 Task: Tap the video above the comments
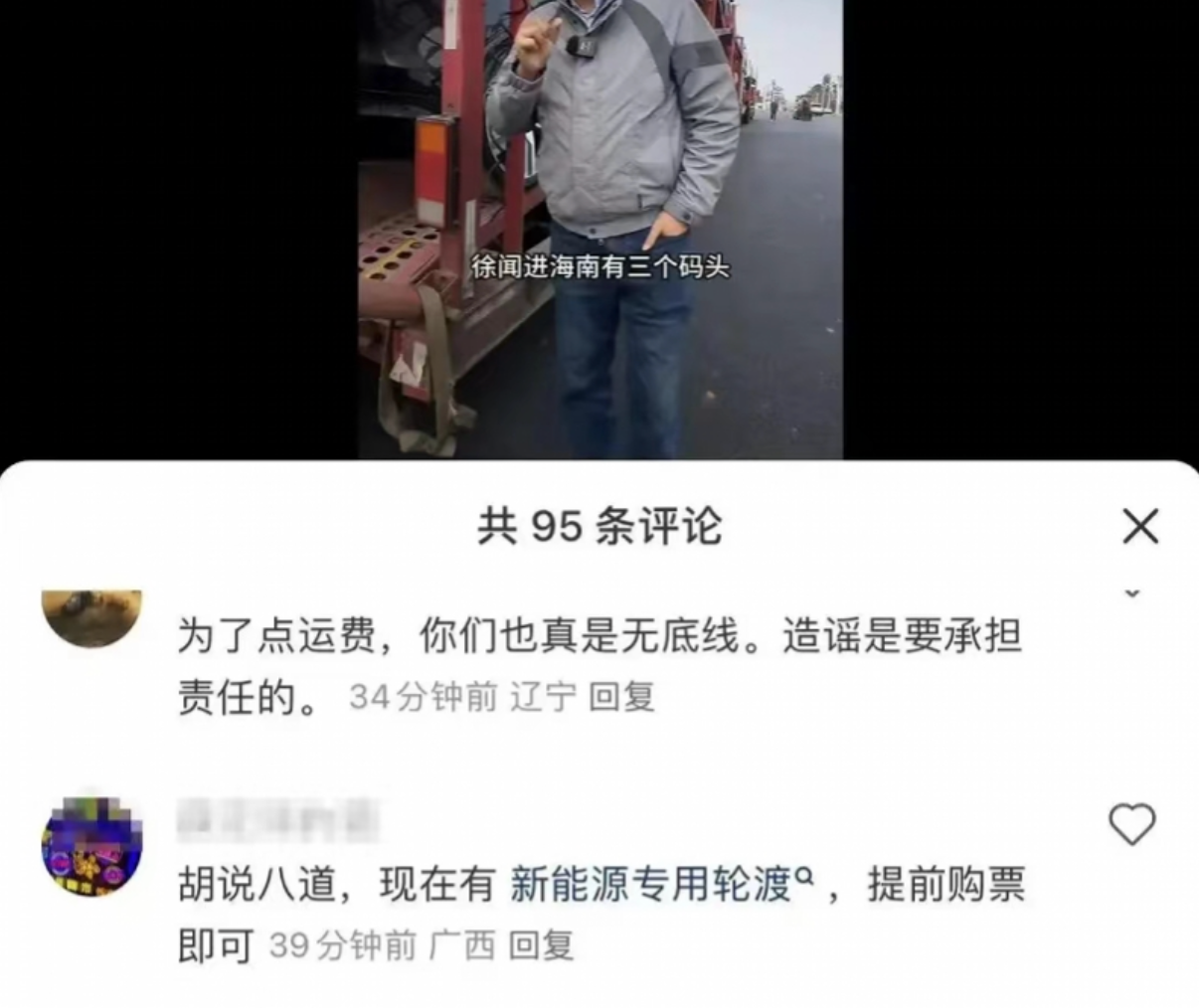pyautogui.click(x=600, y=229)
